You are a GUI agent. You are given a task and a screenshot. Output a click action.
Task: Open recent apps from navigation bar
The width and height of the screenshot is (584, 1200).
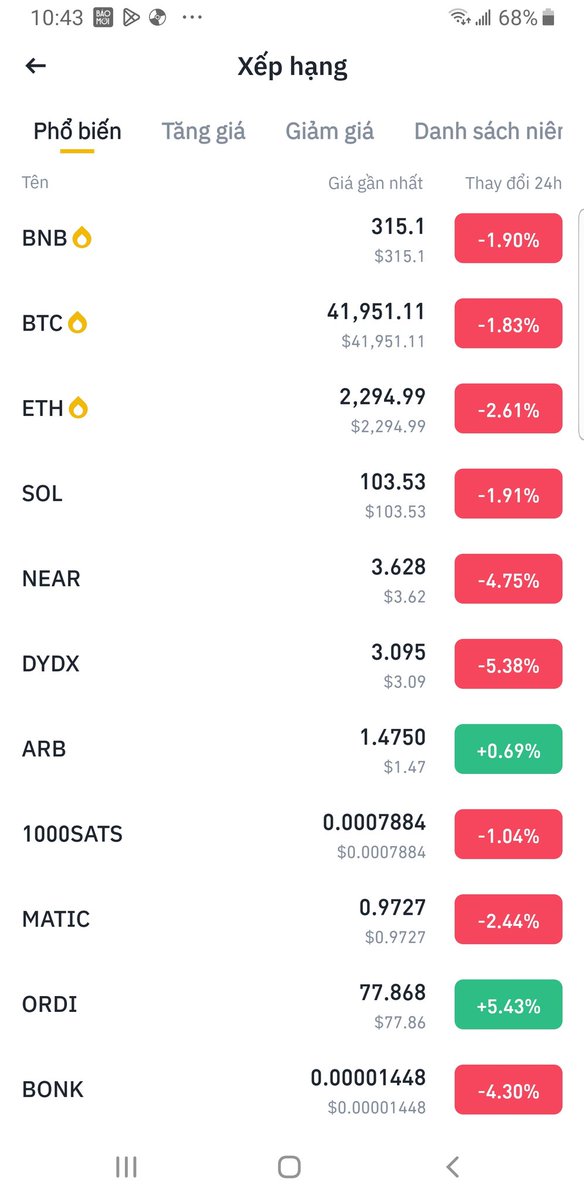(x=126, y=1166)
